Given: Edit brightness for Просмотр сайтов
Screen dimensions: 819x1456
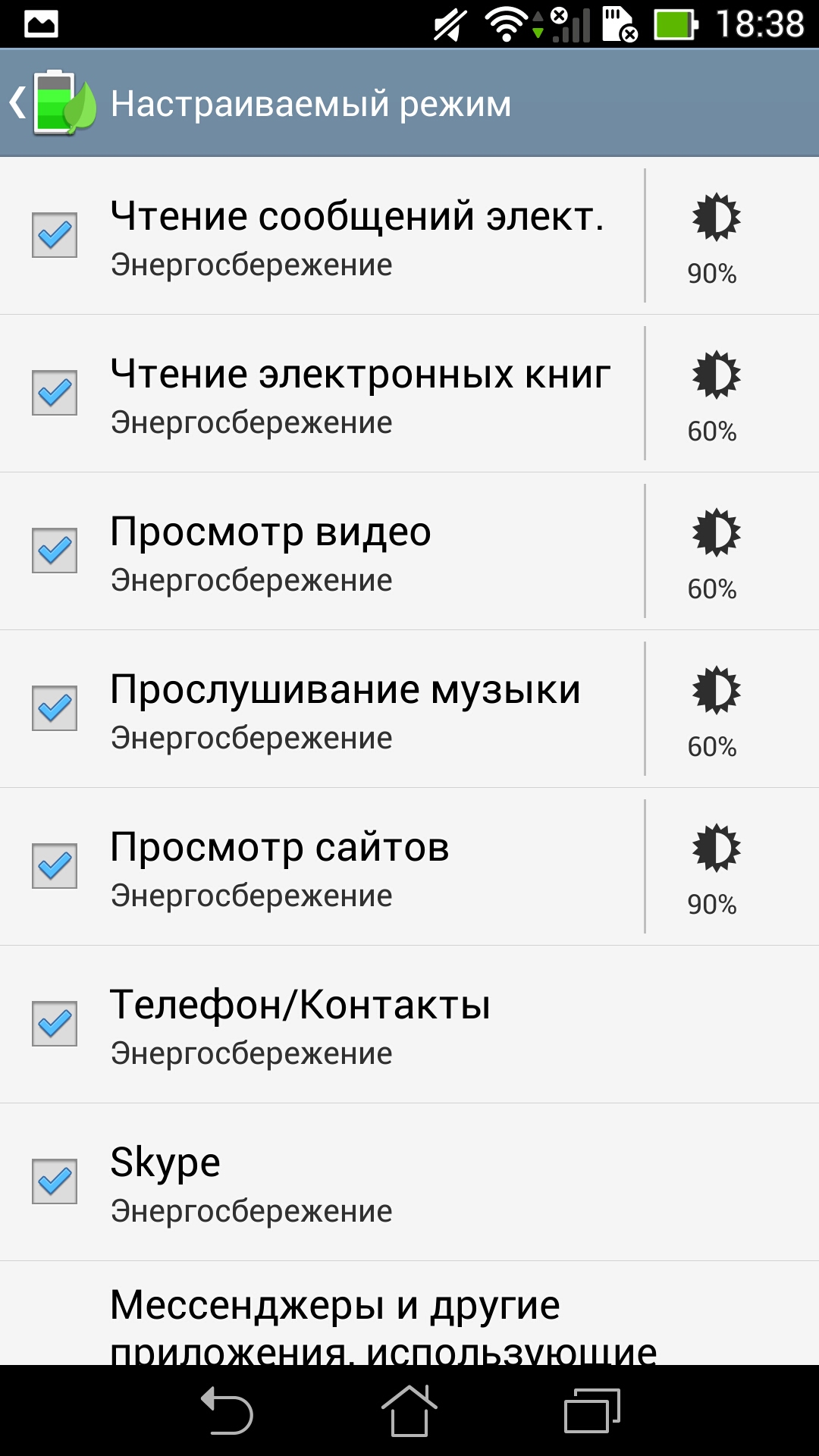Looking at the screenshot, I should coord(714,868).
